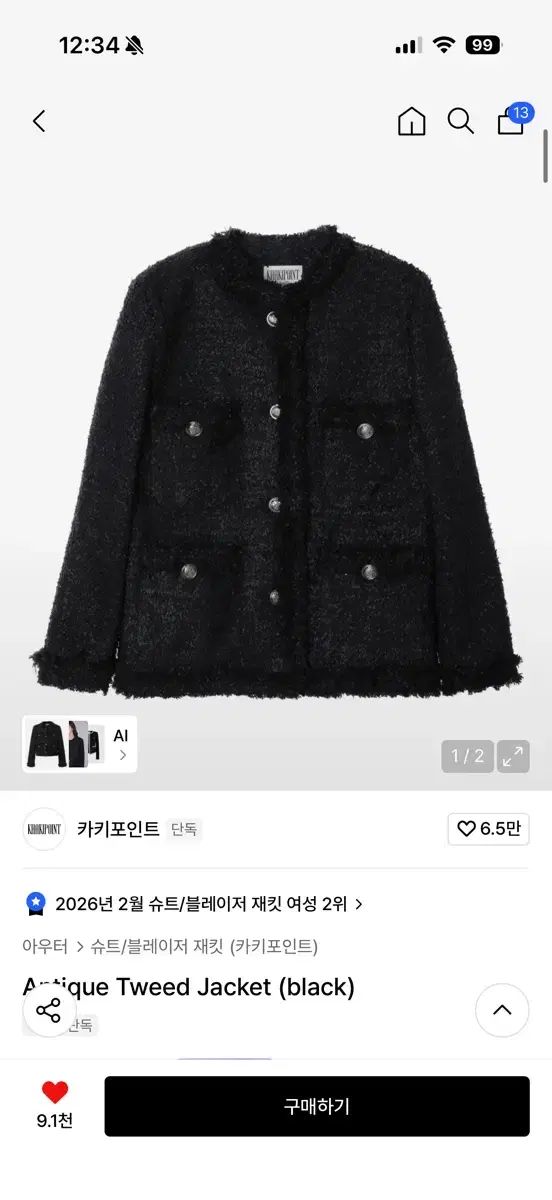Open the 슈트/블레이저 재킷 (카키포인트) category
The image size is (552, 1200).
pos(204,946)
